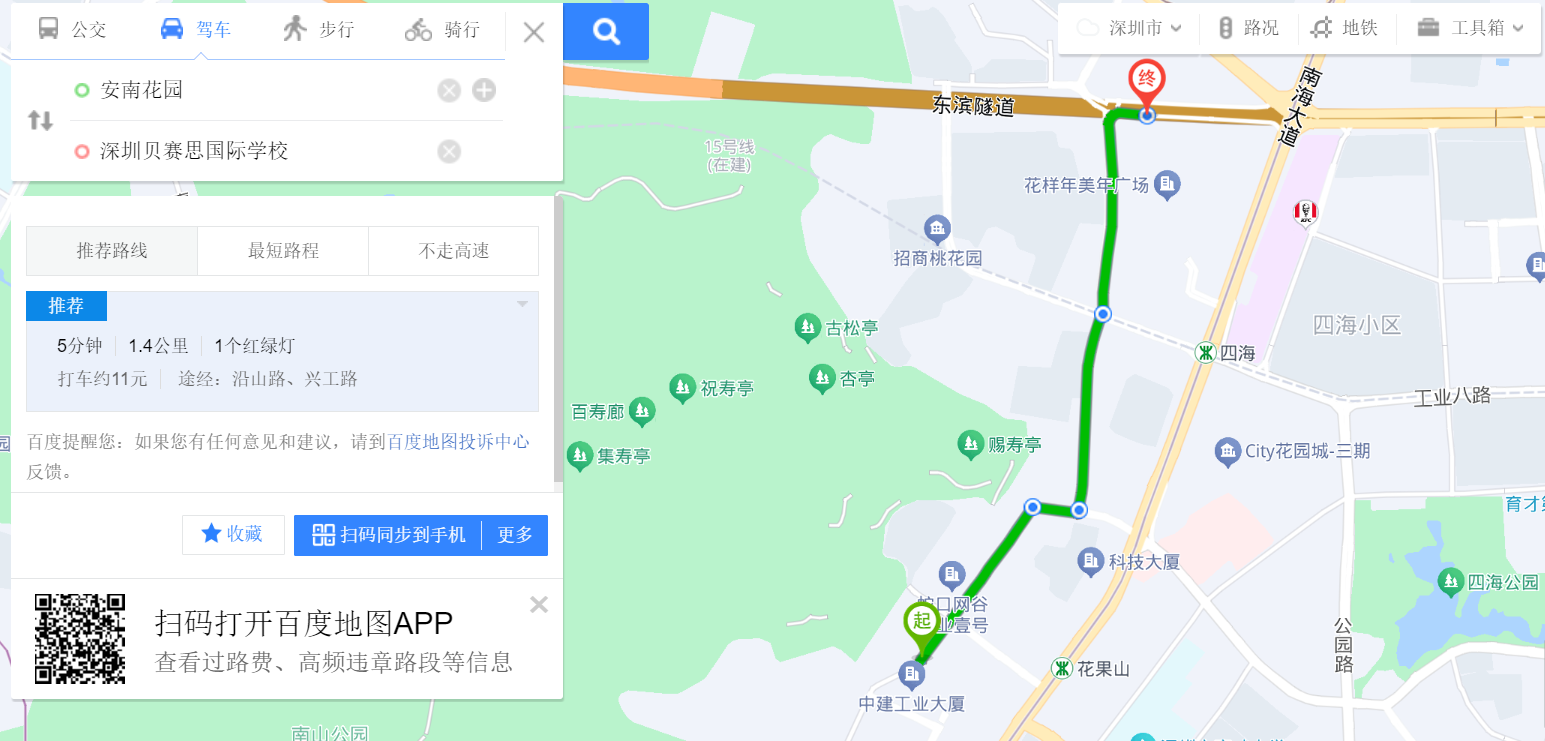Screen dimensions: 1545x741
Task: Clear the 安南花园 start field
Action: 449,91
